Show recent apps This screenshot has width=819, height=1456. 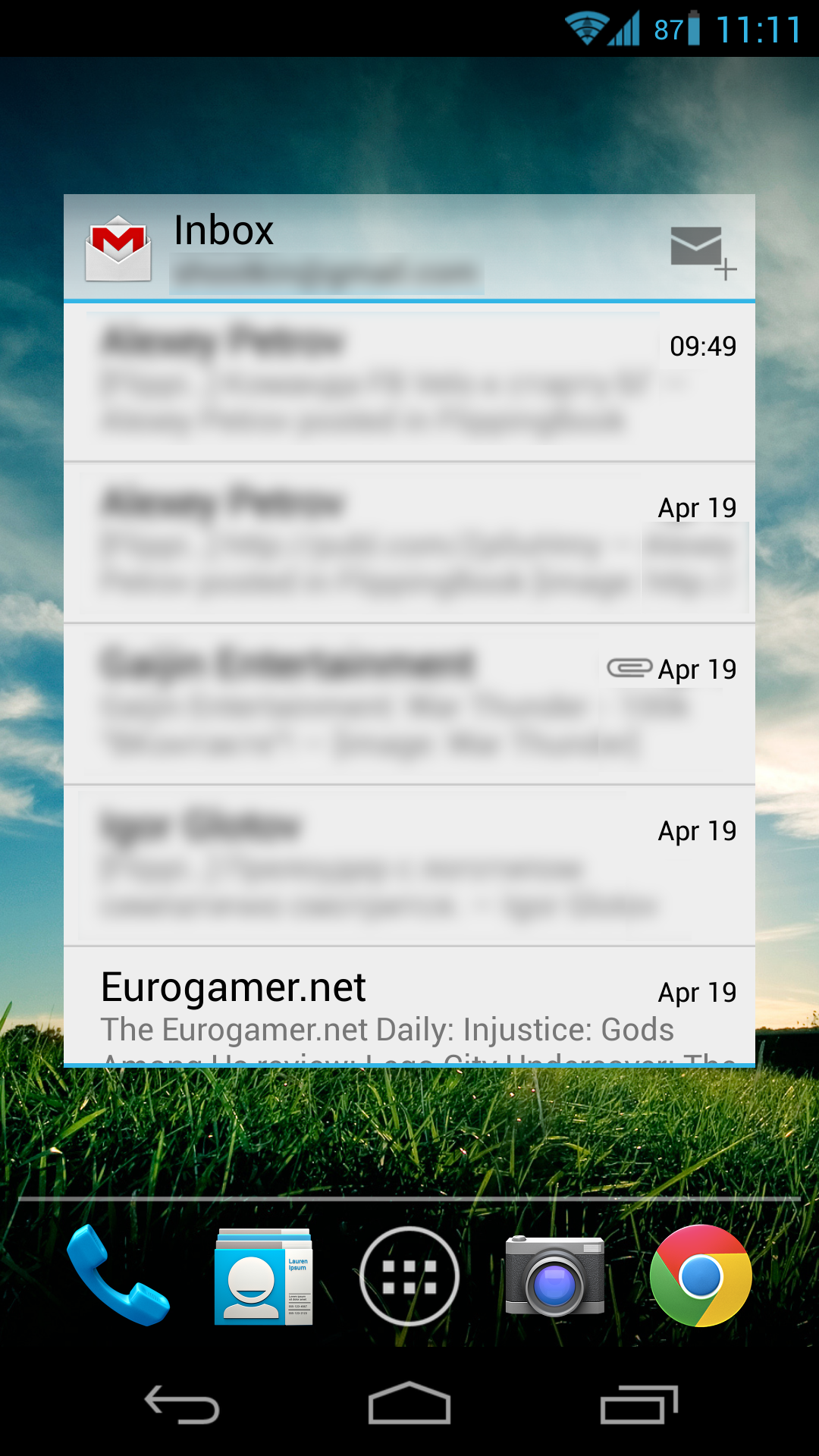[x=639, y=1404]
